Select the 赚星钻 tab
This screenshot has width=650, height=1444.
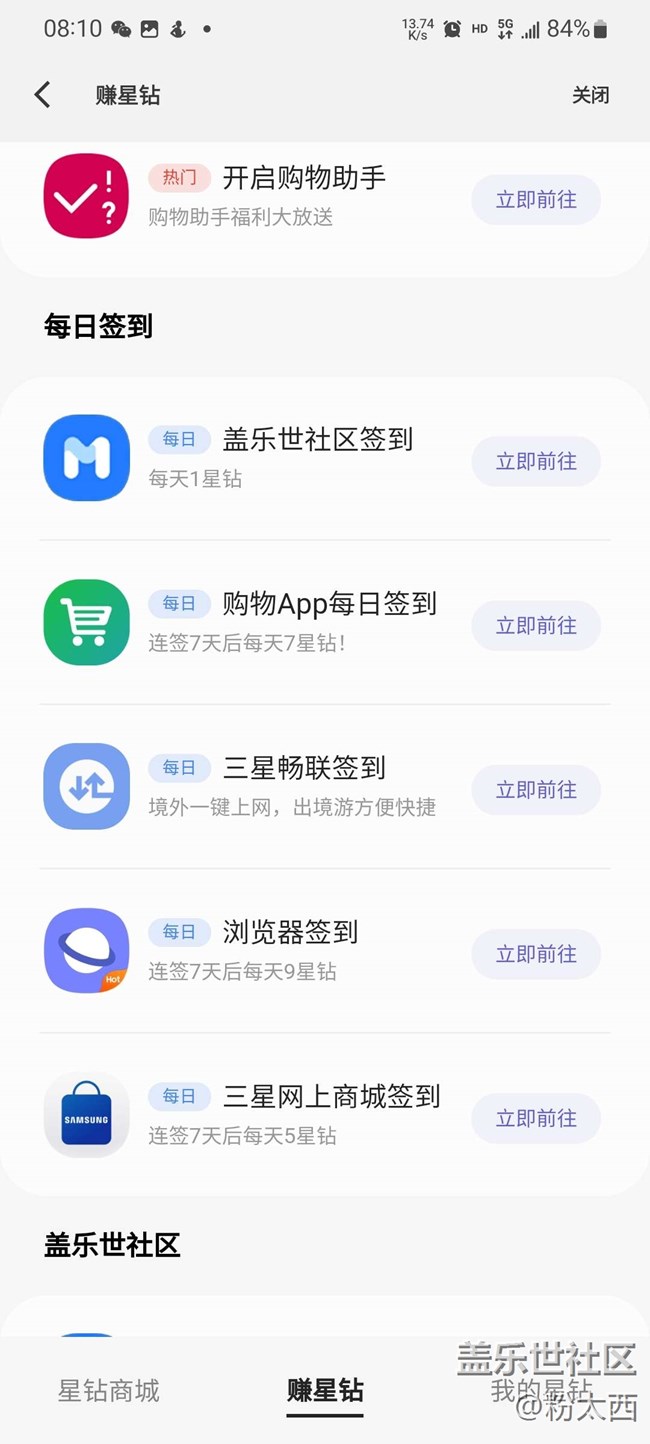(325, 1391)
